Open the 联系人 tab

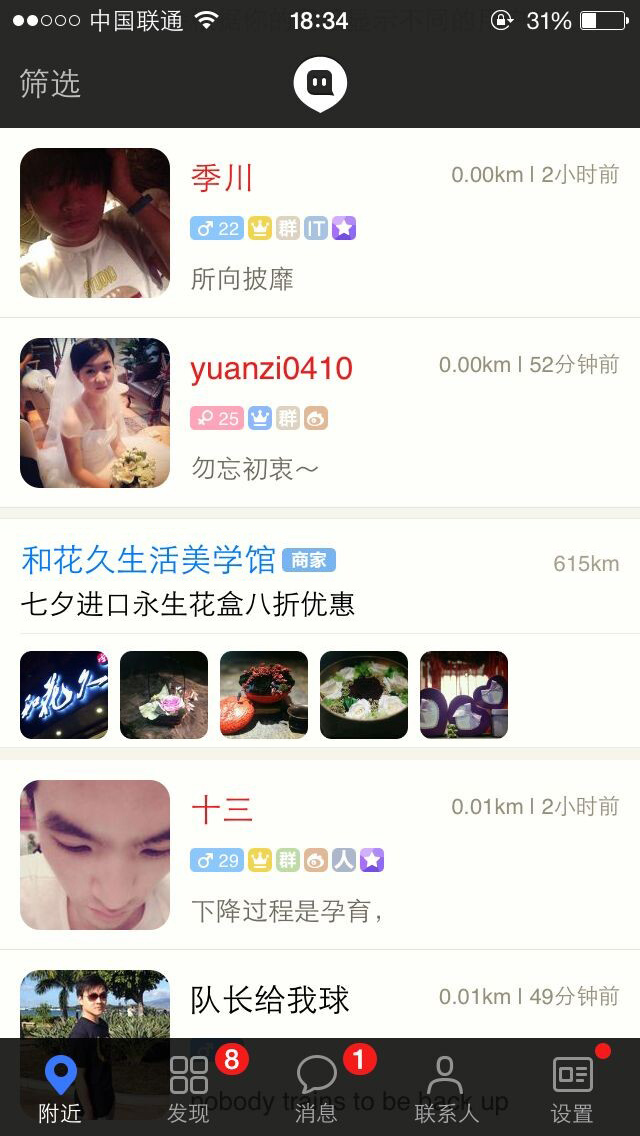click(446, 1090)
